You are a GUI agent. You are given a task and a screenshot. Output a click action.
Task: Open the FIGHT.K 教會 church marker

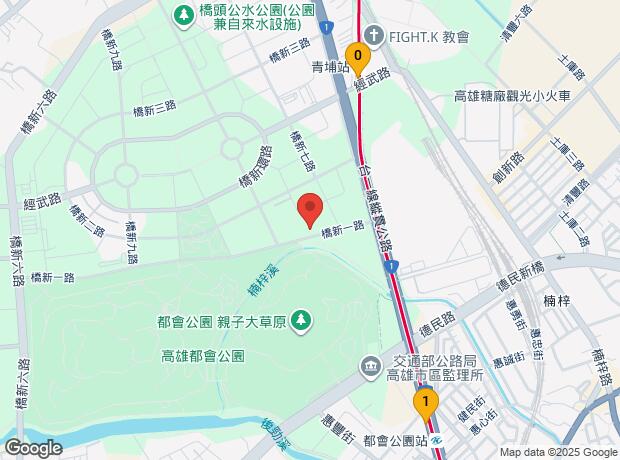click(x=373, y=36)
